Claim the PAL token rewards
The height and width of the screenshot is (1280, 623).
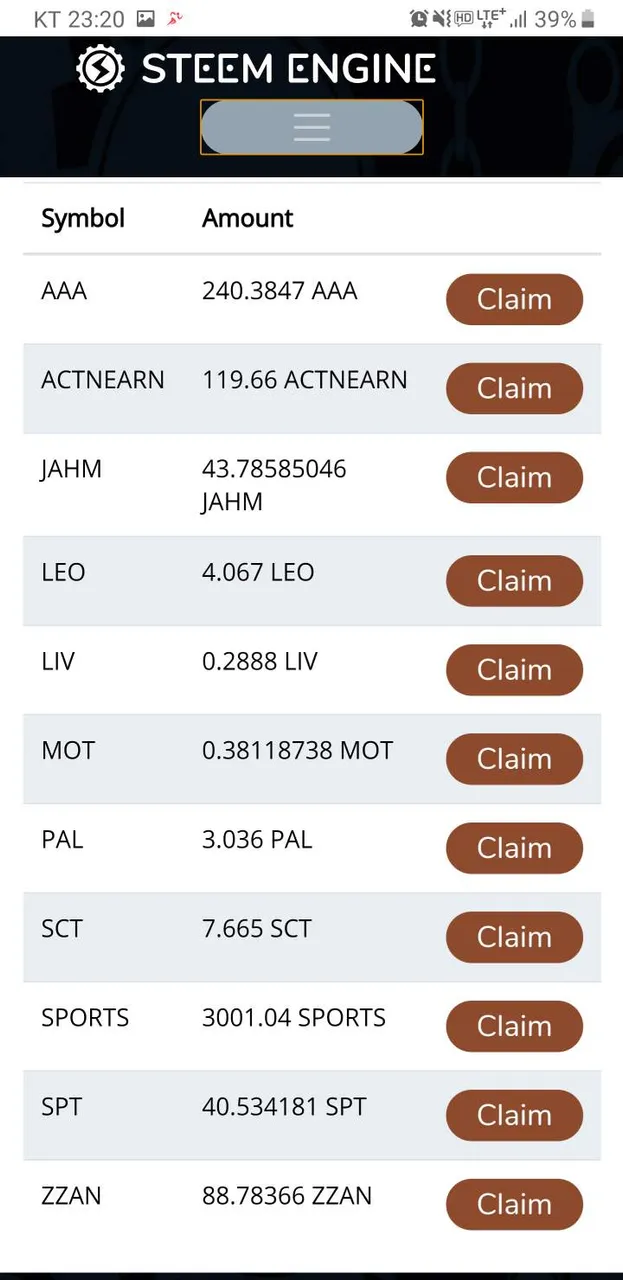[x=514, y=848]
